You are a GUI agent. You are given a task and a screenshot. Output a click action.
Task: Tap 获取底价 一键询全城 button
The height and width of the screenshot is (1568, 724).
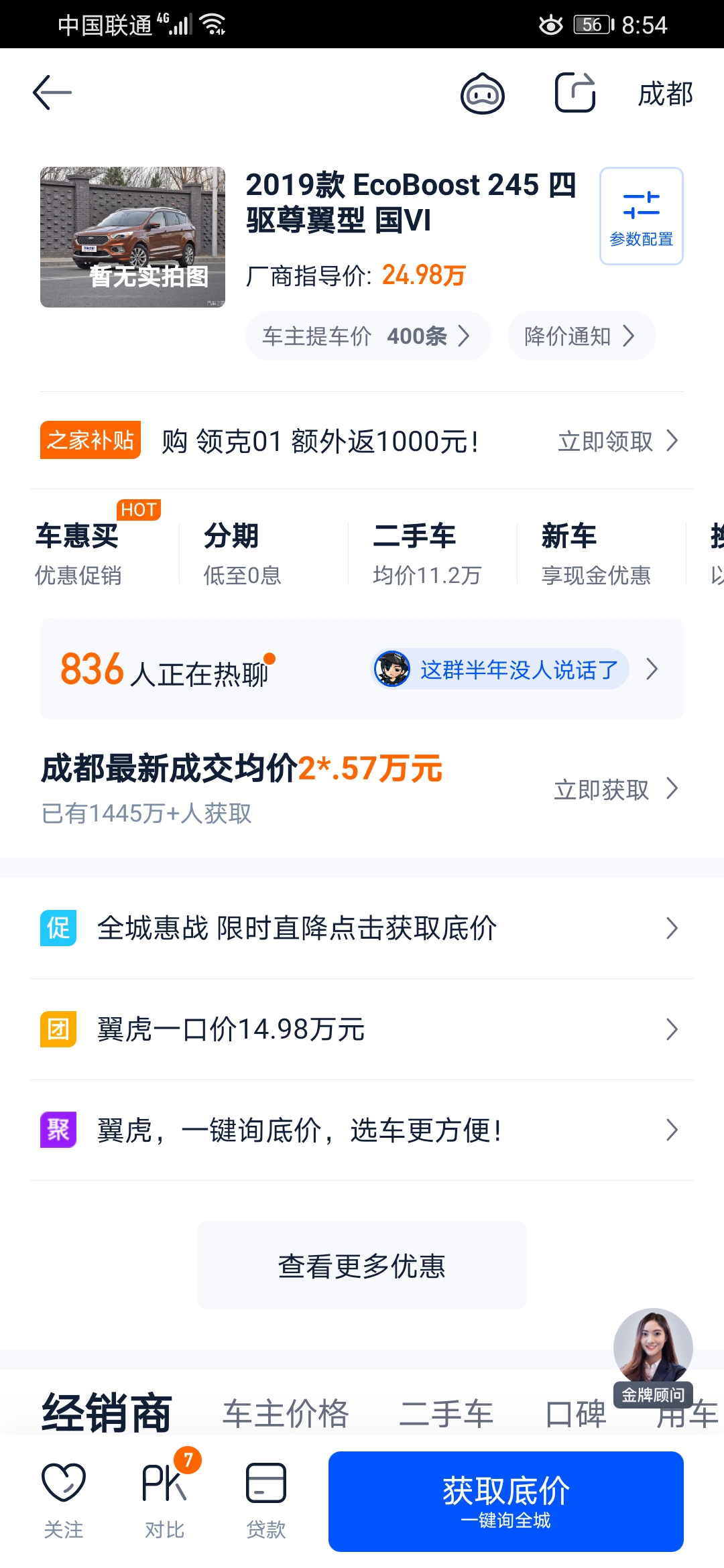(x=505, y=1501)
